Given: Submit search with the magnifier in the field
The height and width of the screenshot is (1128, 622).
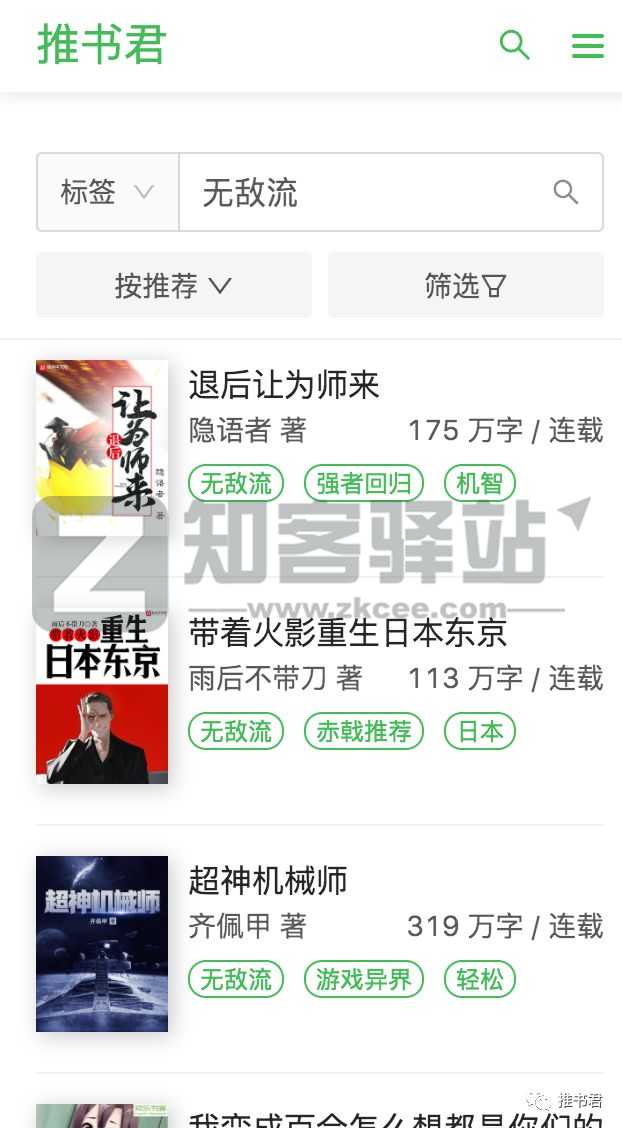Looking at the screenshot, I should point(566,192).
